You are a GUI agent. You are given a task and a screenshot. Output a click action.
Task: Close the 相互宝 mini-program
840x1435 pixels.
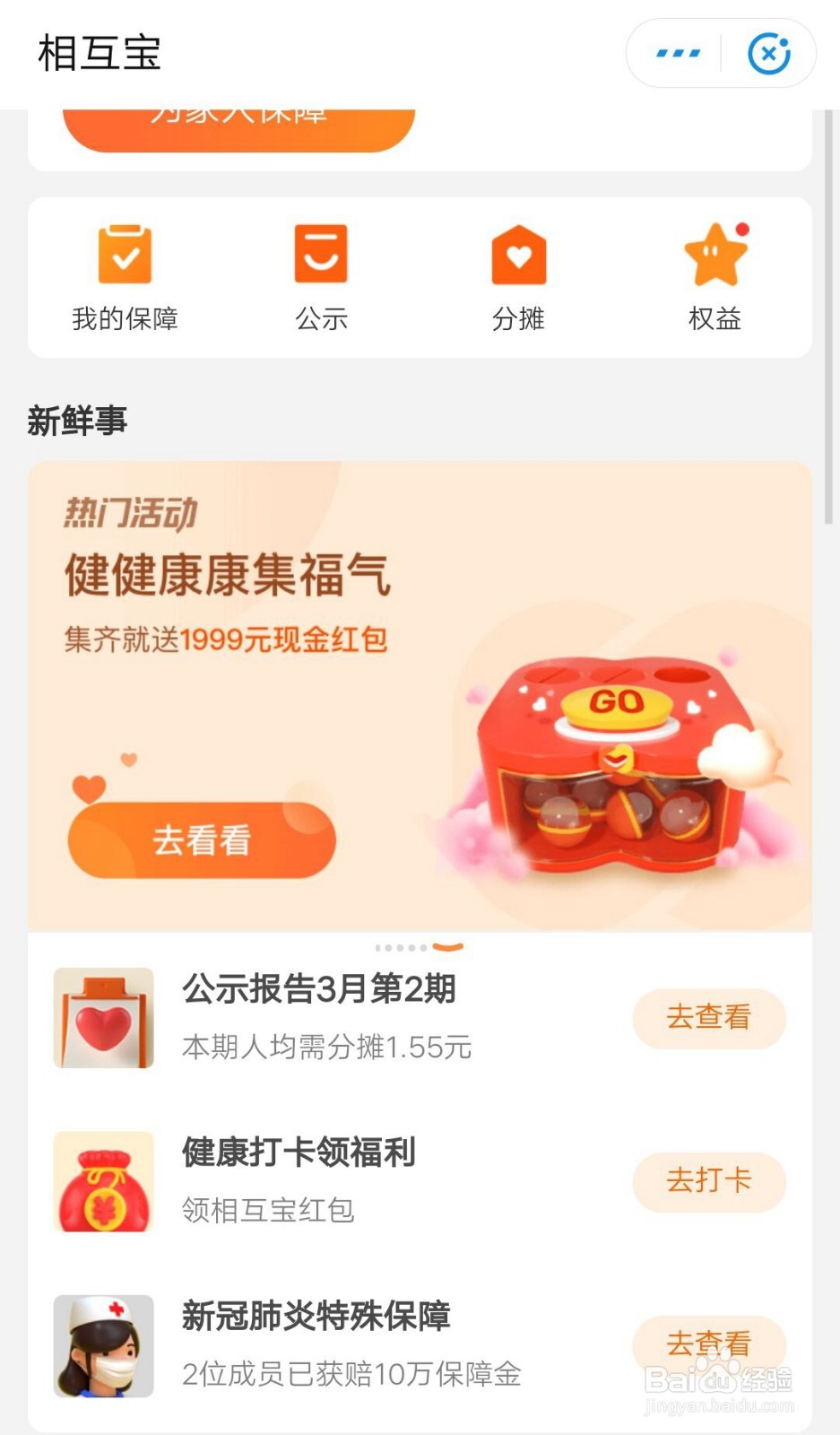click(x=767, y=54)
